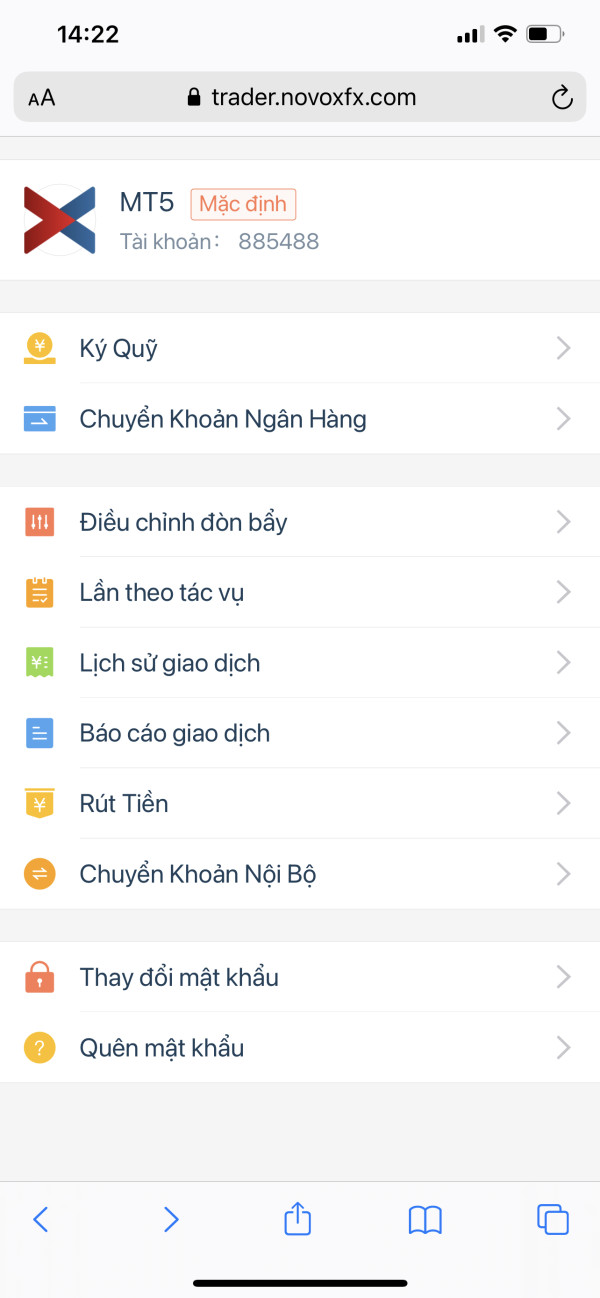Open the AA text size menu
The image size is (600, 1298).
tap(42, 98)
